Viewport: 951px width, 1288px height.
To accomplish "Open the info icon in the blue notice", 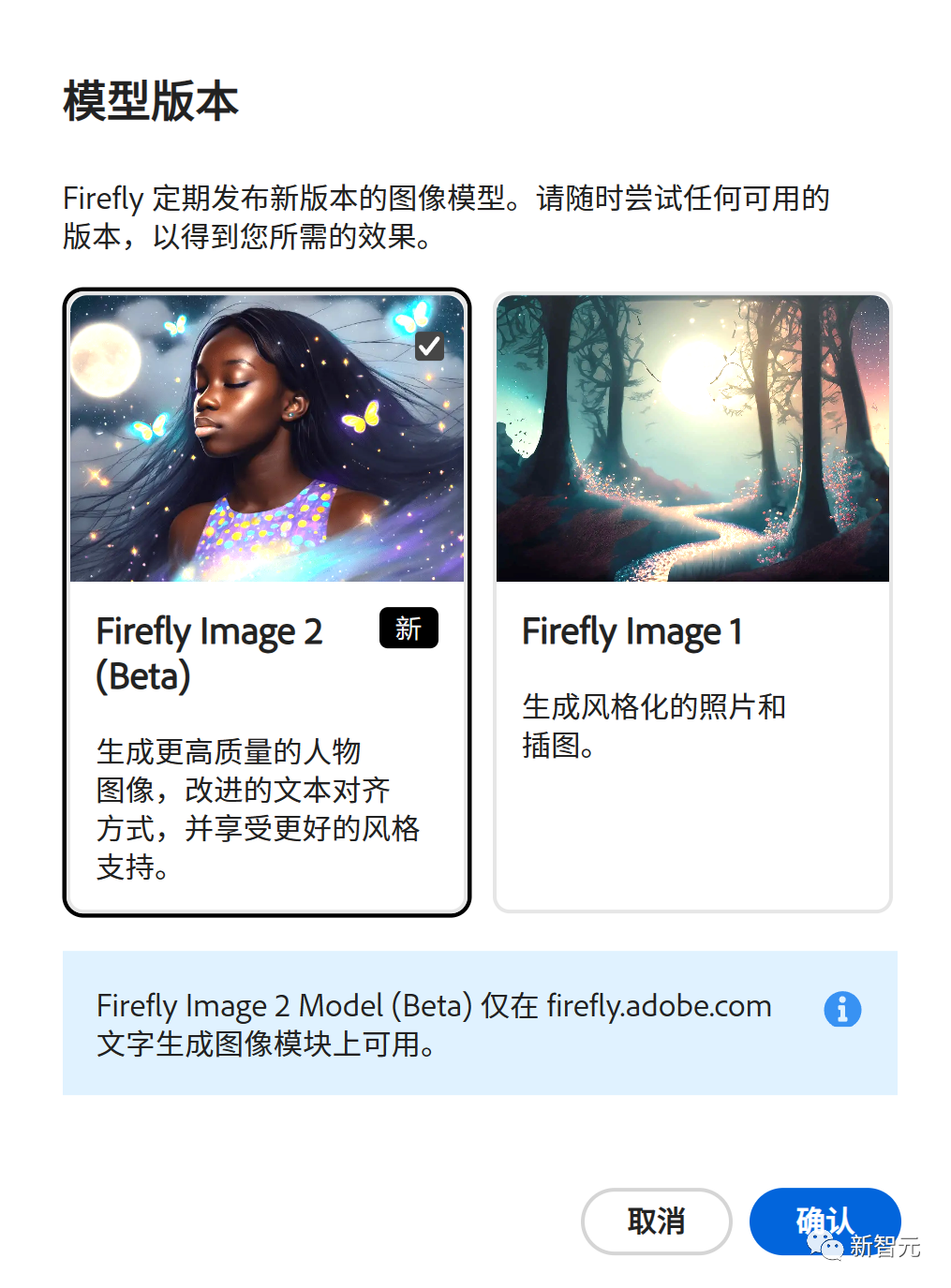I will 841,1009.
